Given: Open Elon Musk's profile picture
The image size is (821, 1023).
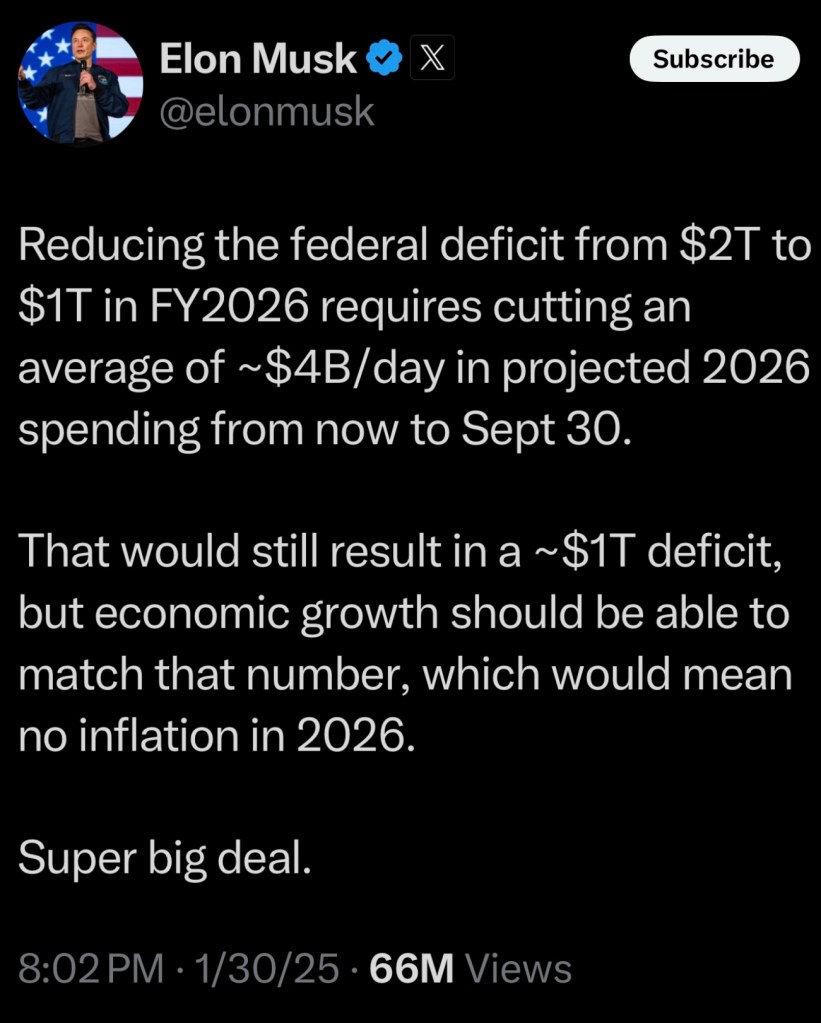Looking at the screenshot, I should click(x=81, y=81).
